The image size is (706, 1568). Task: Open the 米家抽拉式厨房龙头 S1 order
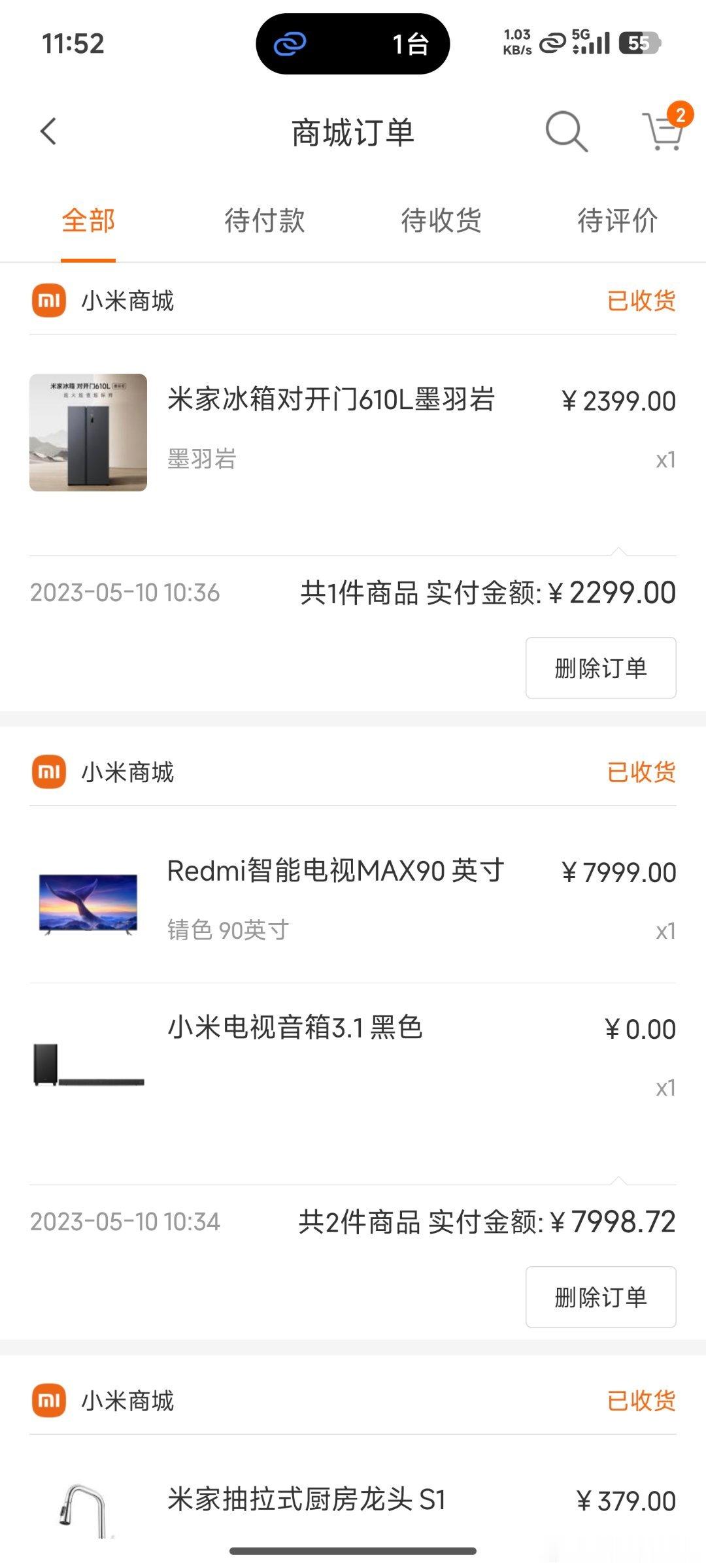point(353,1503)
